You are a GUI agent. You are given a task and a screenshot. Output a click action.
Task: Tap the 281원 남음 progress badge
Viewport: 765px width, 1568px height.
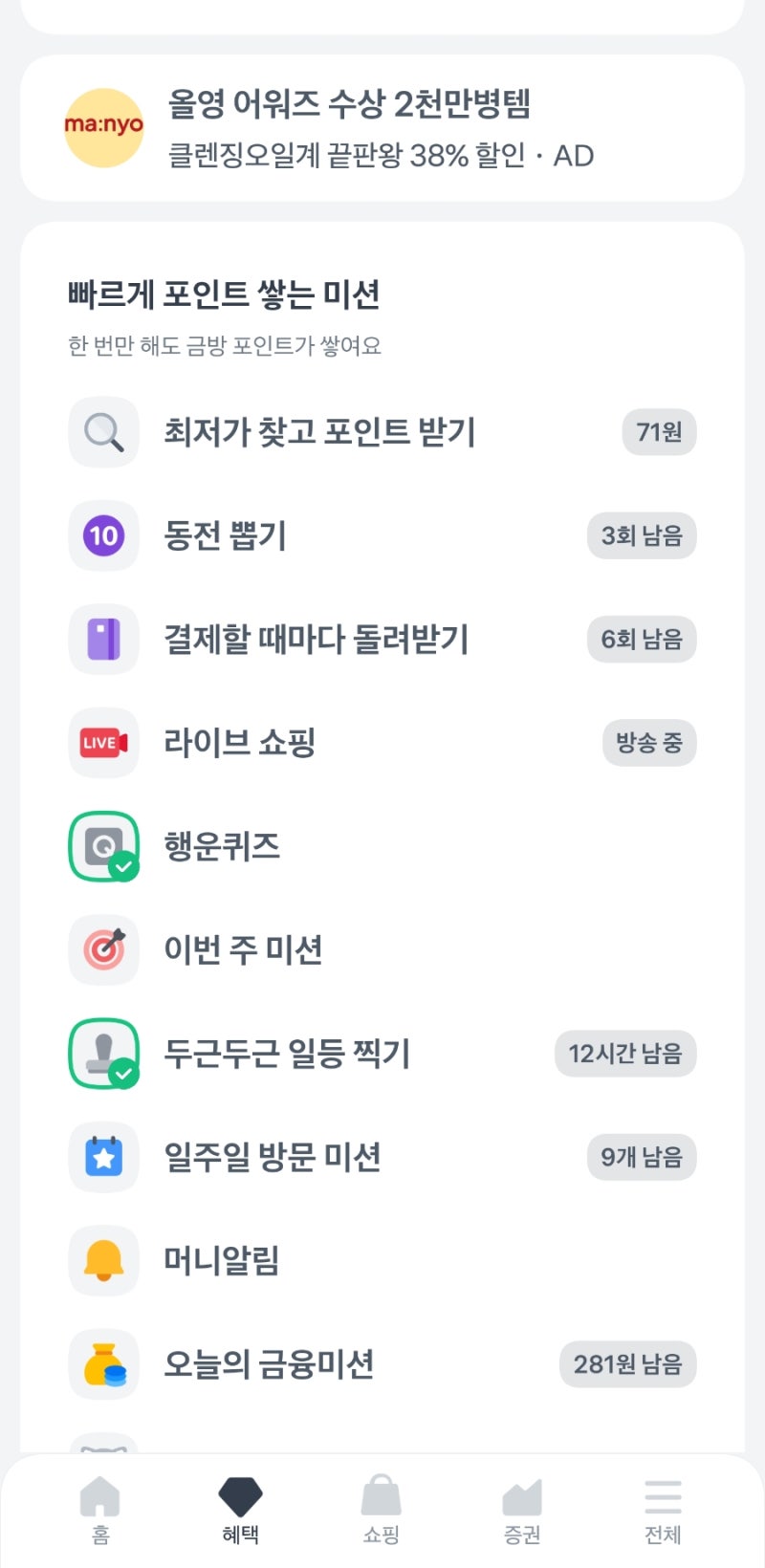(628, 1364)
